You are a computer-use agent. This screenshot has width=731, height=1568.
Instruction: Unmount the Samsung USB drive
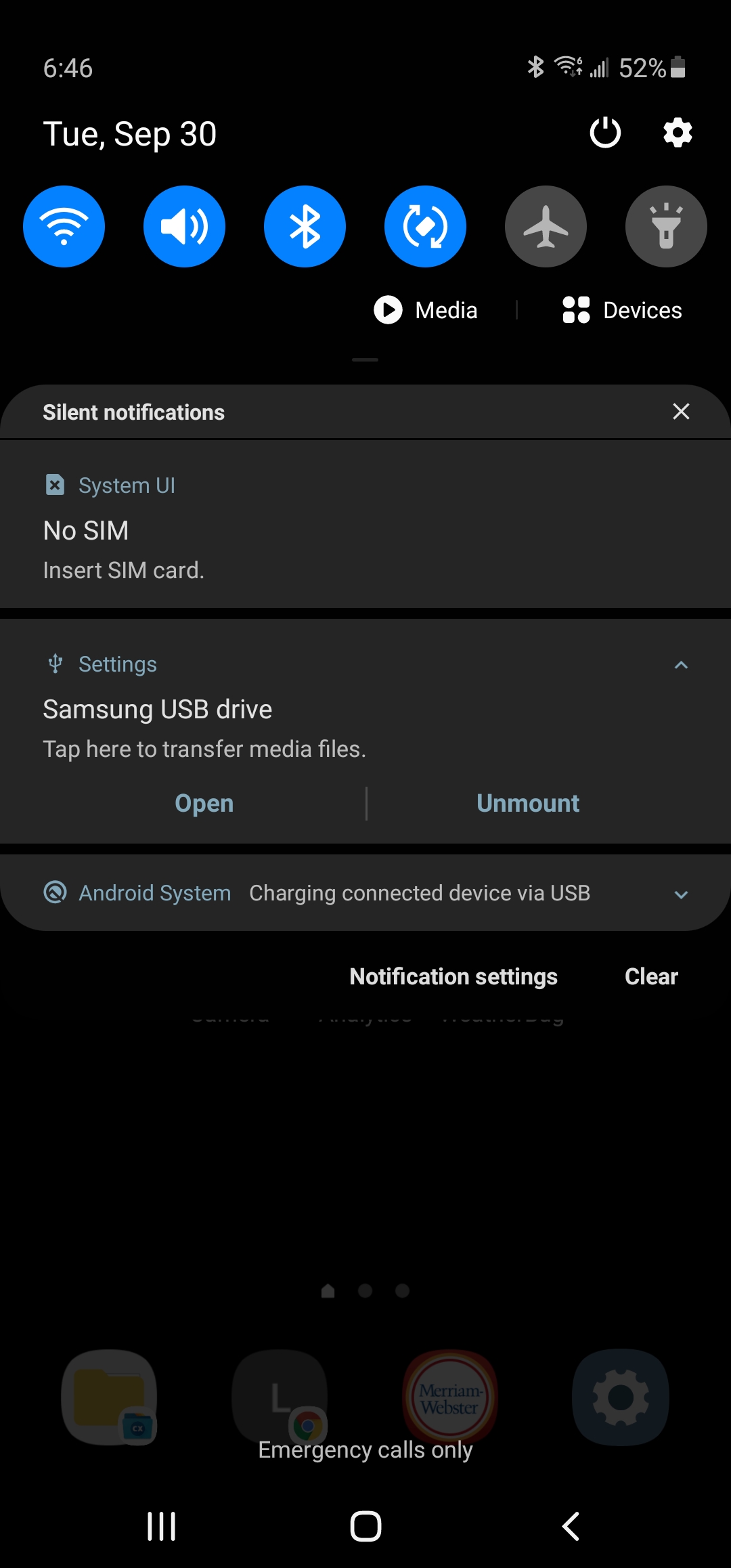[x=528, y=804]
